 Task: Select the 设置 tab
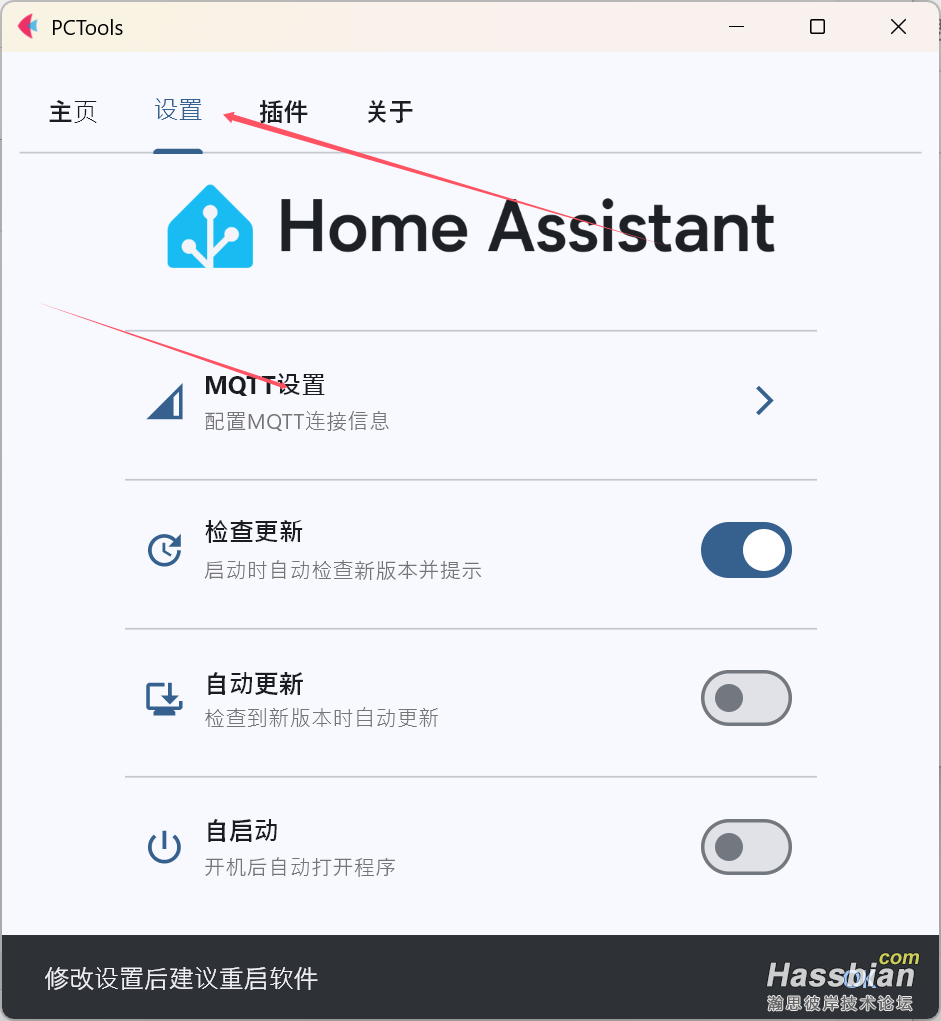pos(178,111)
